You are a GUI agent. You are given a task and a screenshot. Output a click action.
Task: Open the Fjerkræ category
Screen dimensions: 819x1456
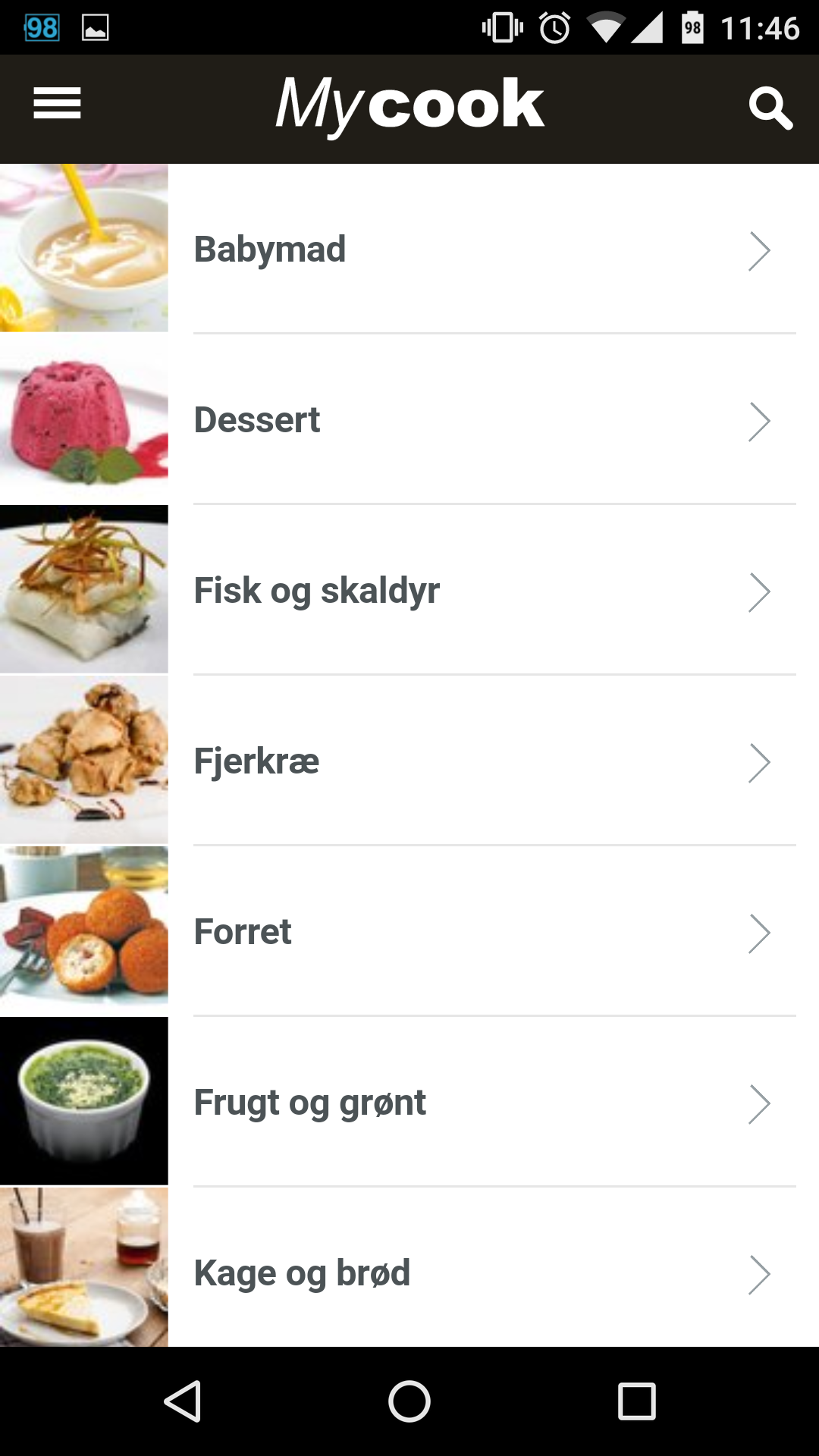pyautogui.click(x=409, y=761)
